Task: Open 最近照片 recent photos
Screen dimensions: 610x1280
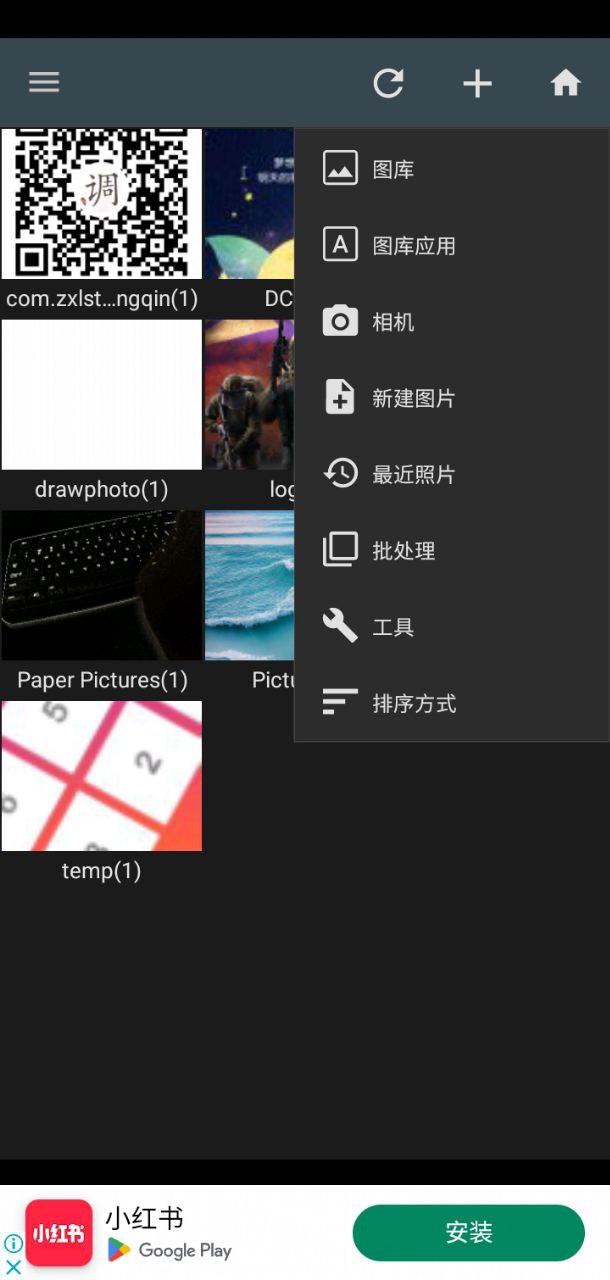Action: (x=413, y=474)
